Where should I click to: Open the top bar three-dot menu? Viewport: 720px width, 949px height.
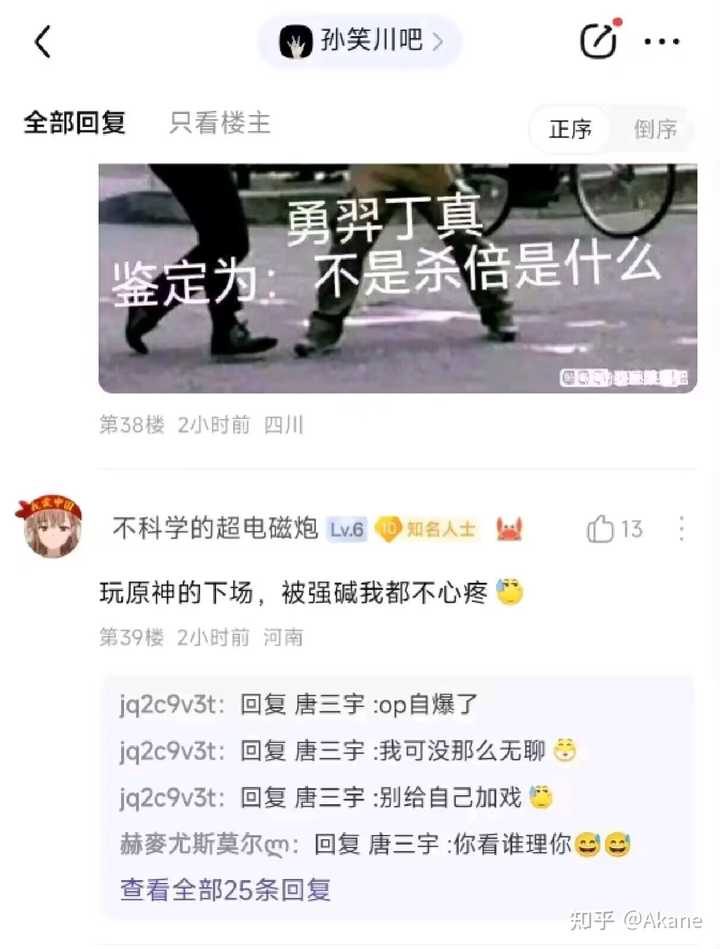(662, 42)
